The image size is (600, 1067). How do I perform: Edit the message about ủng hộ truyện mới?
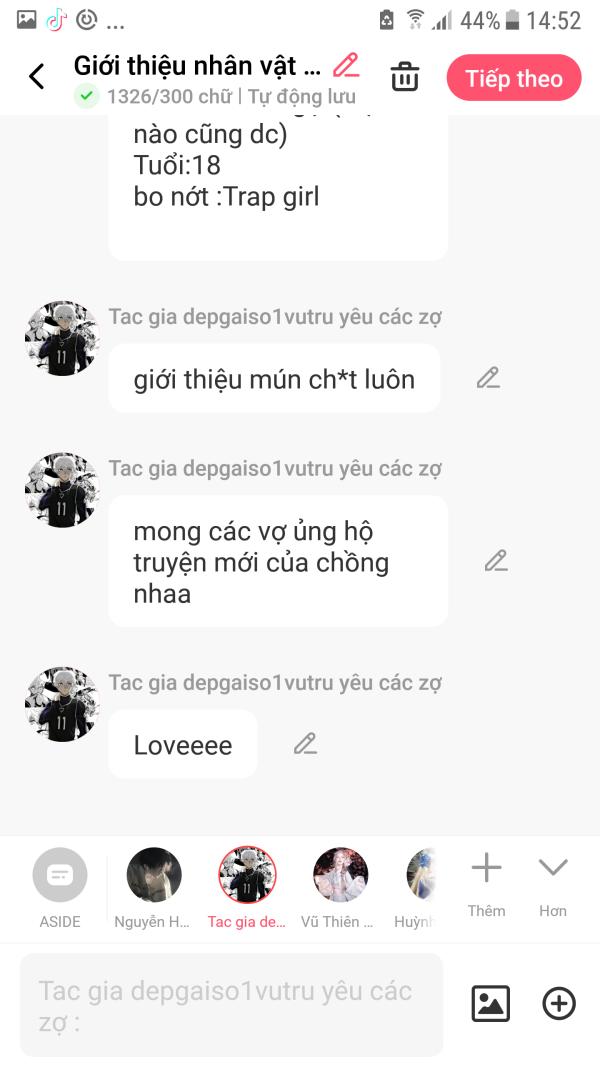tap(497, 561)
